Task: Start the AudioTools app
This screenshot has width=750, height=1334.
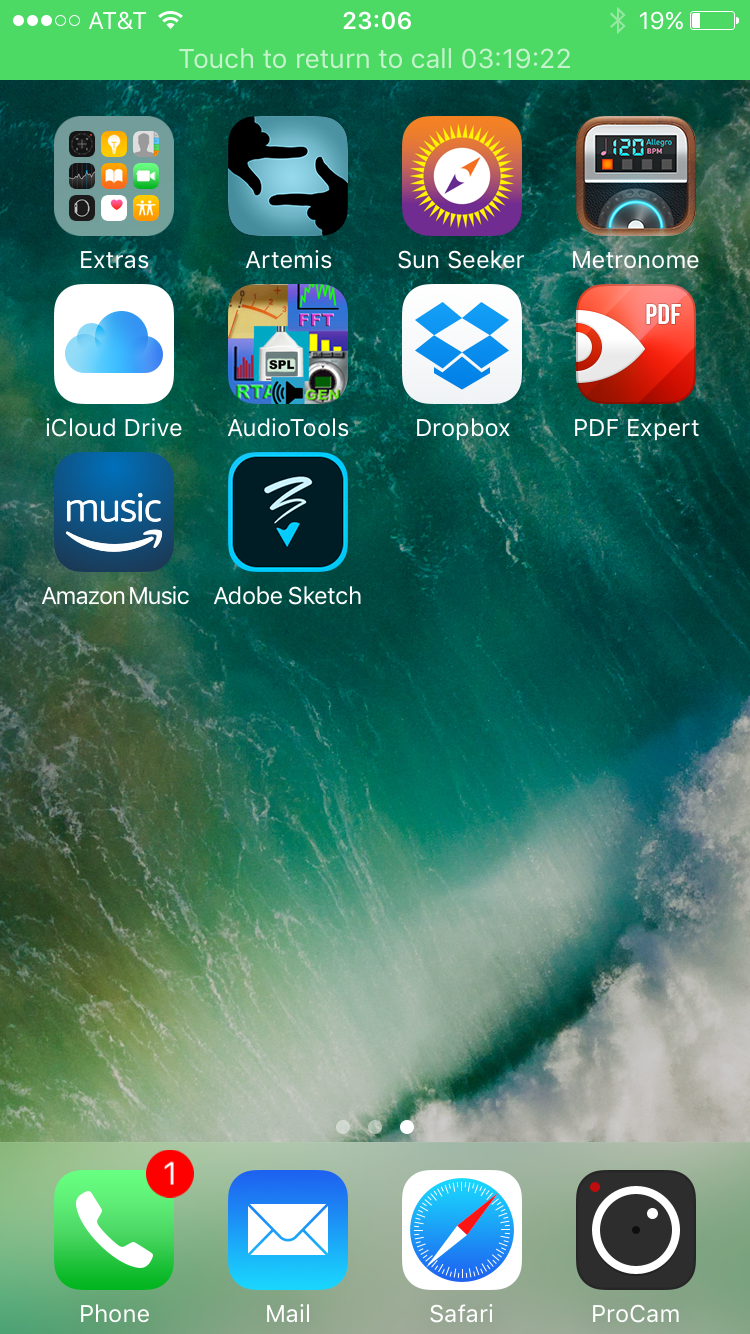Action: [x=288, y=344]
